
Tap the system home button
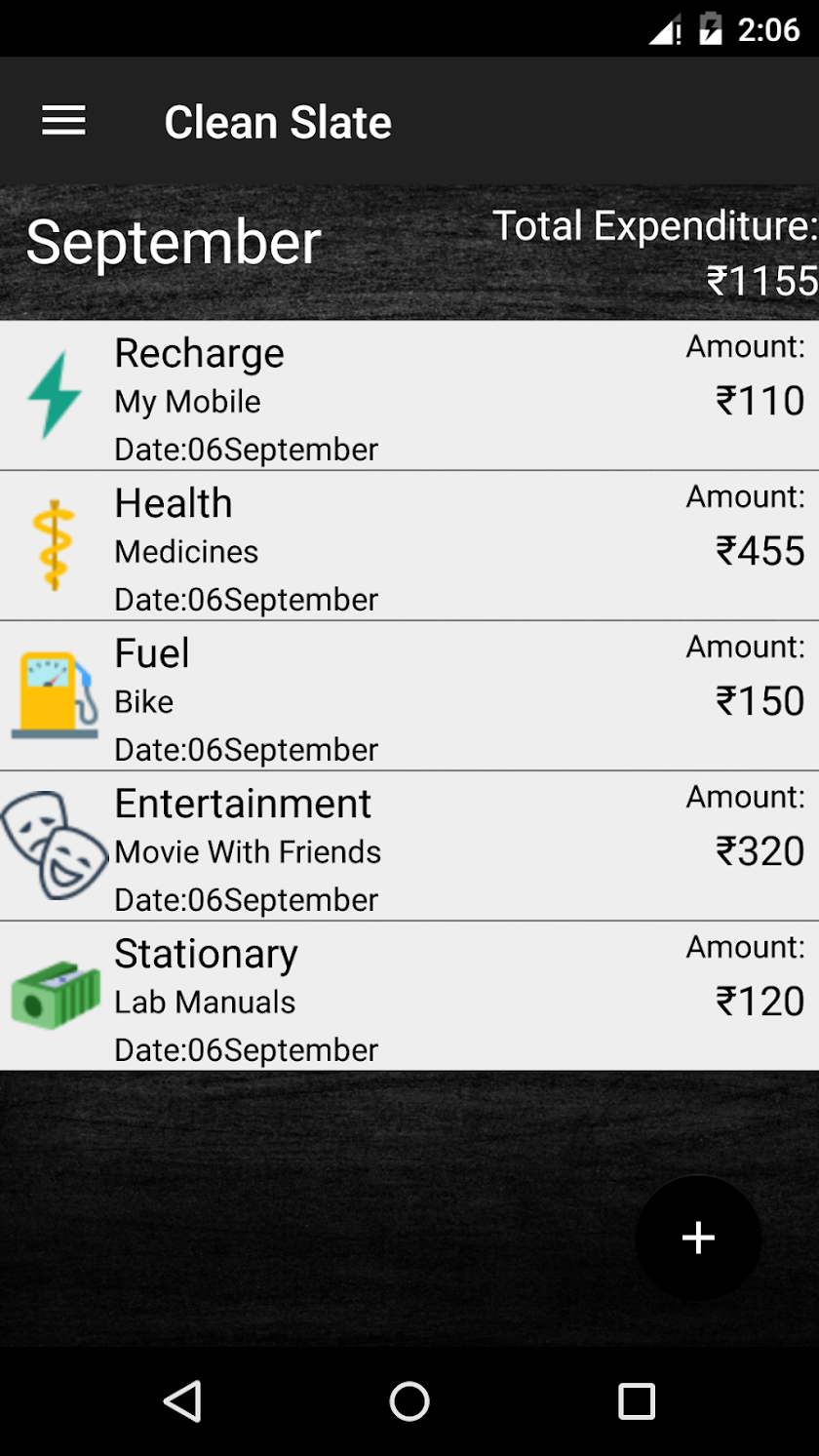409,1401
